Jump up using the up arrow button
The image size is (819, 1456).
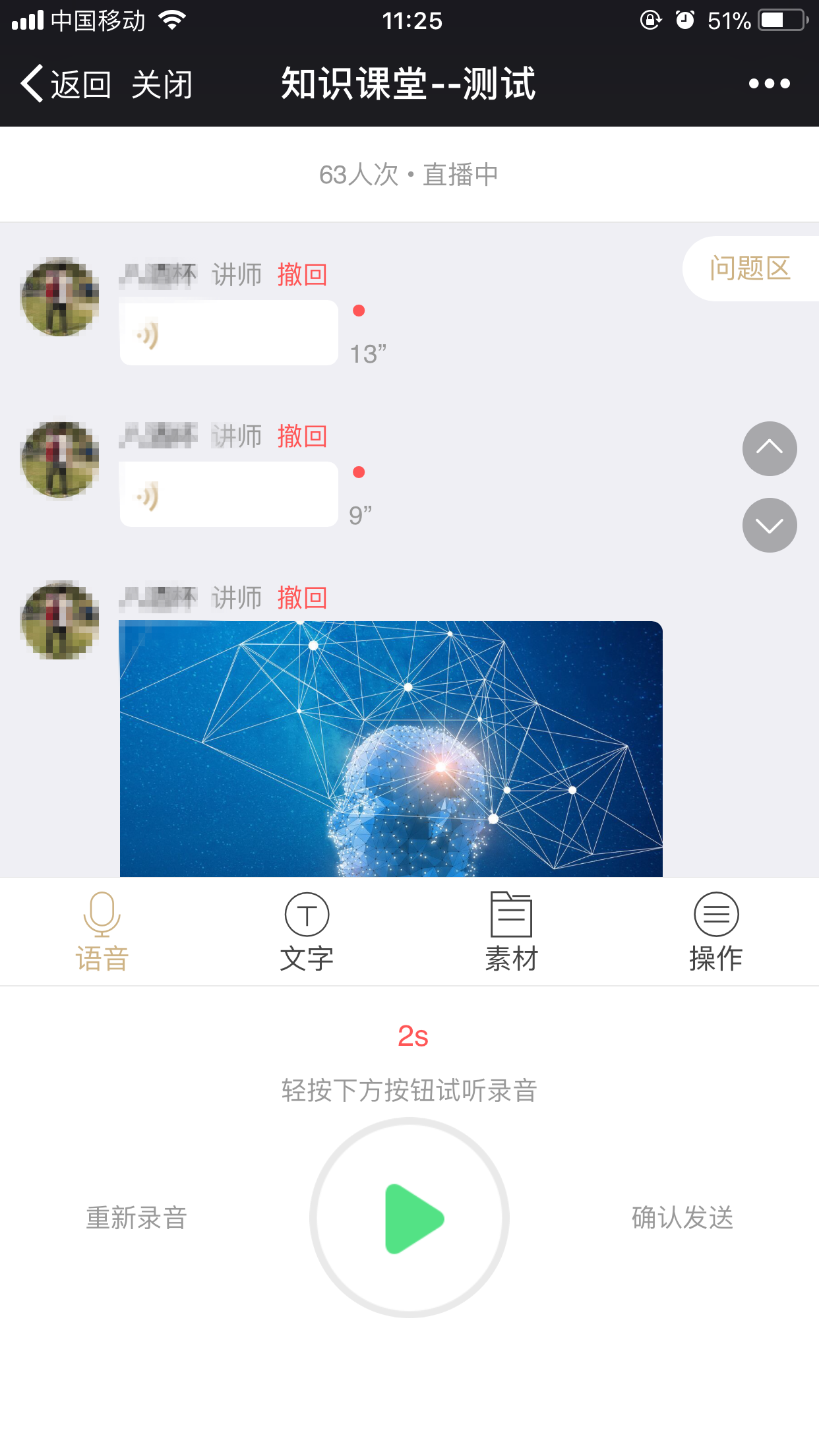pyautogui.click(x=770, y=448)
